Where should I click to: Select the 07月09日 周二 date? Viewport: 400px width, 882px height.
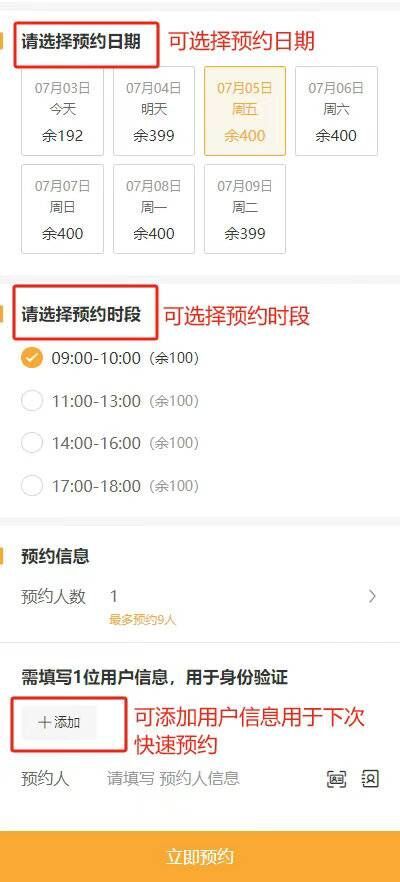pyautogui.click(x=245, y=209)
